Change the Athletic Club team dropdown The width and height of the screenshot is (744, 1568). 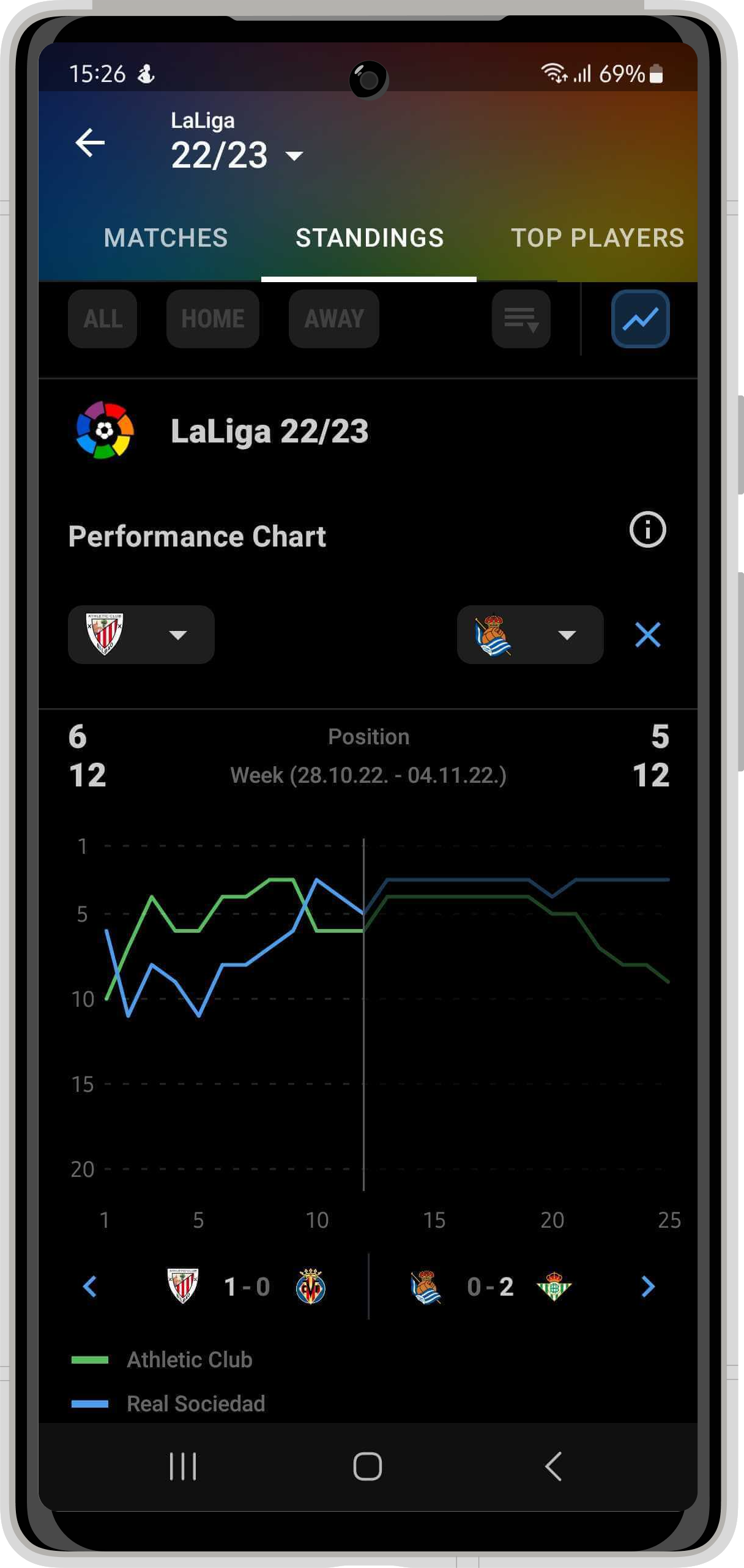tap(141, 635)
